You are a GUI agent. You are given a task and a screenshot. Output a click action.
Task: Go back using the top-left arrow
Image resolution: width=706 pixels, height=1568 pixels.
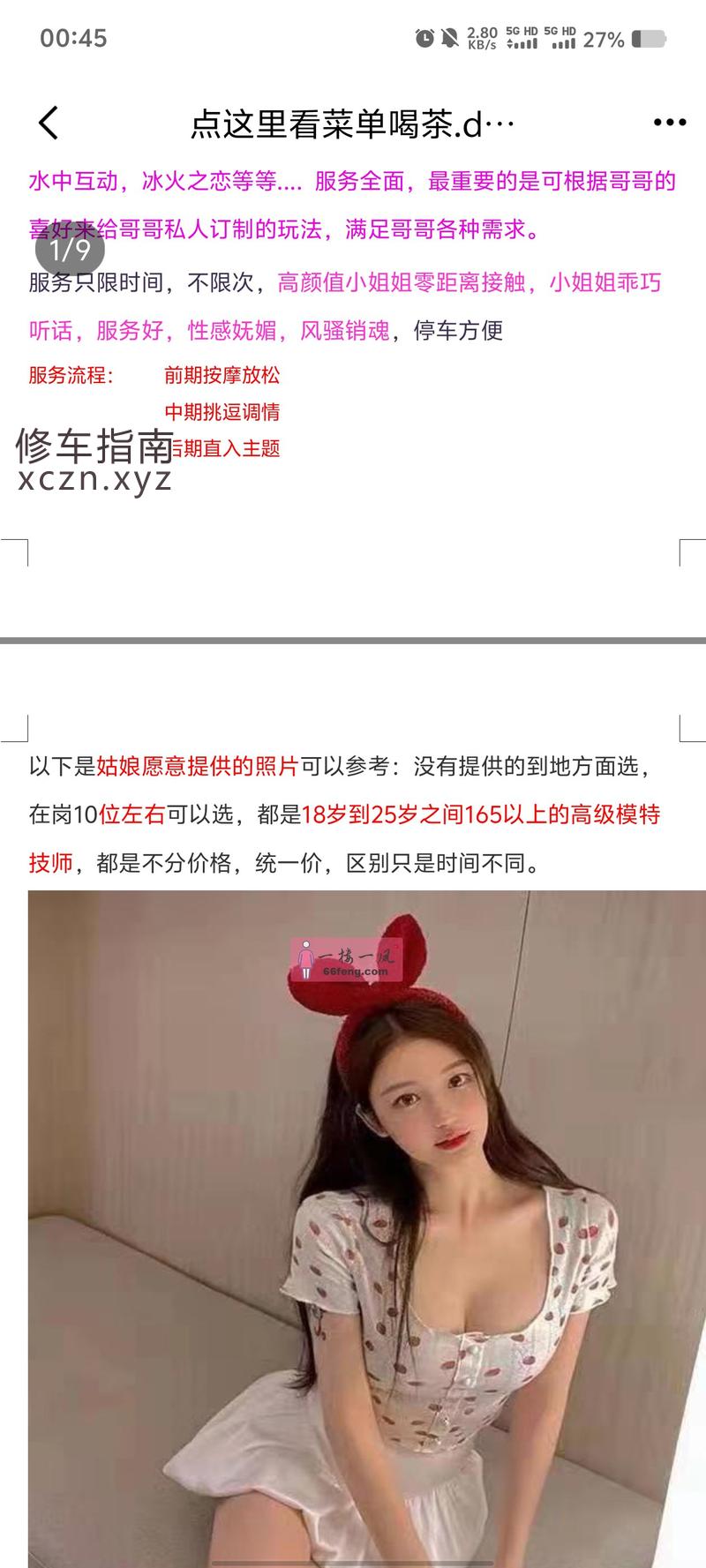(49, 124)
